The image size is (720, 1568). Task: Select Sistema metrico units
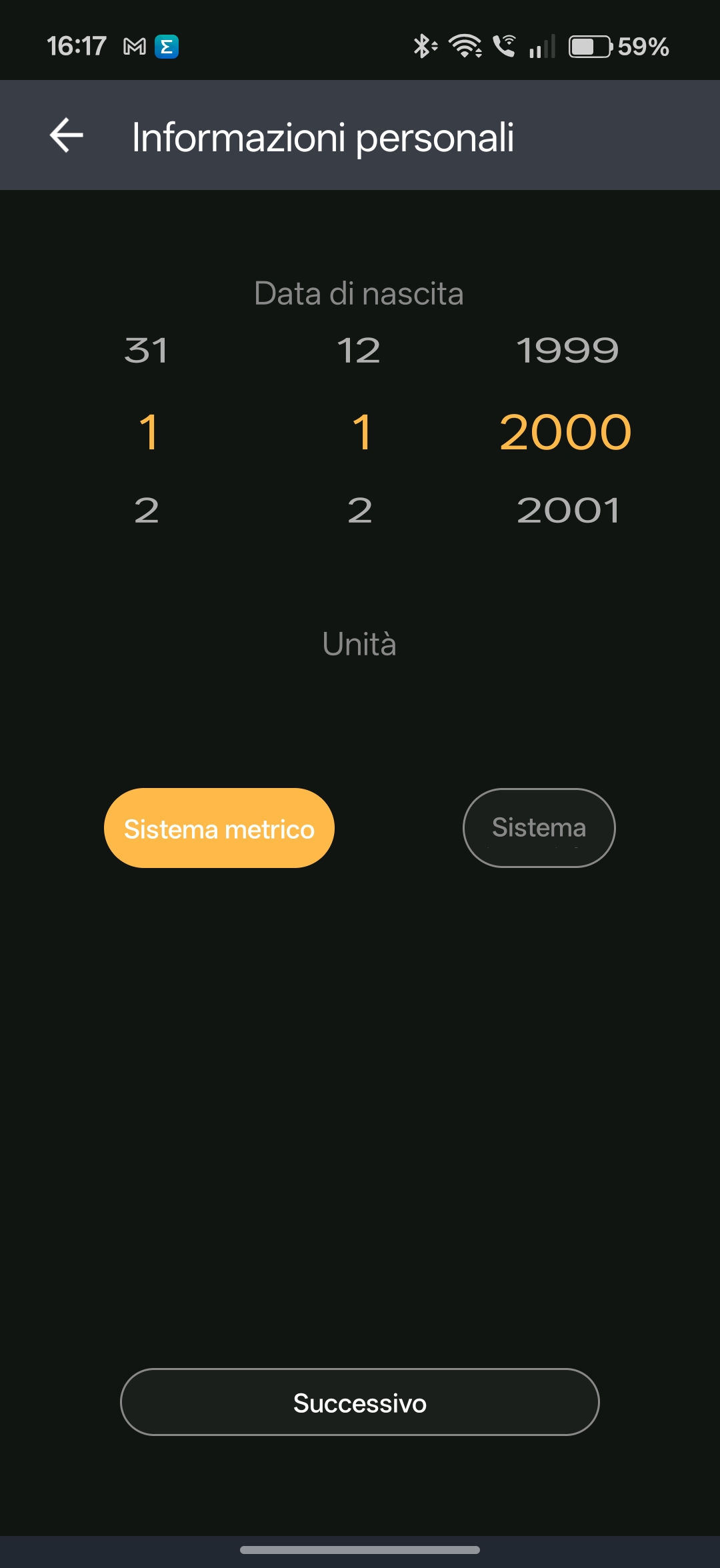pos(219,828)
